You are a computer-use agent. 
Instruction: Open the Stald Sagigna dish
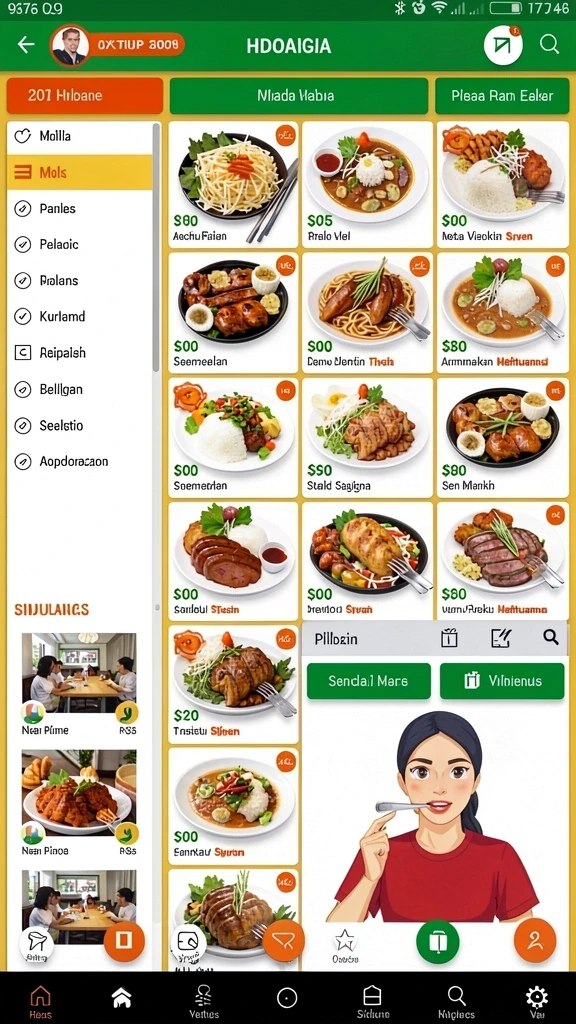pyautogui.click(x=367, y=438)
